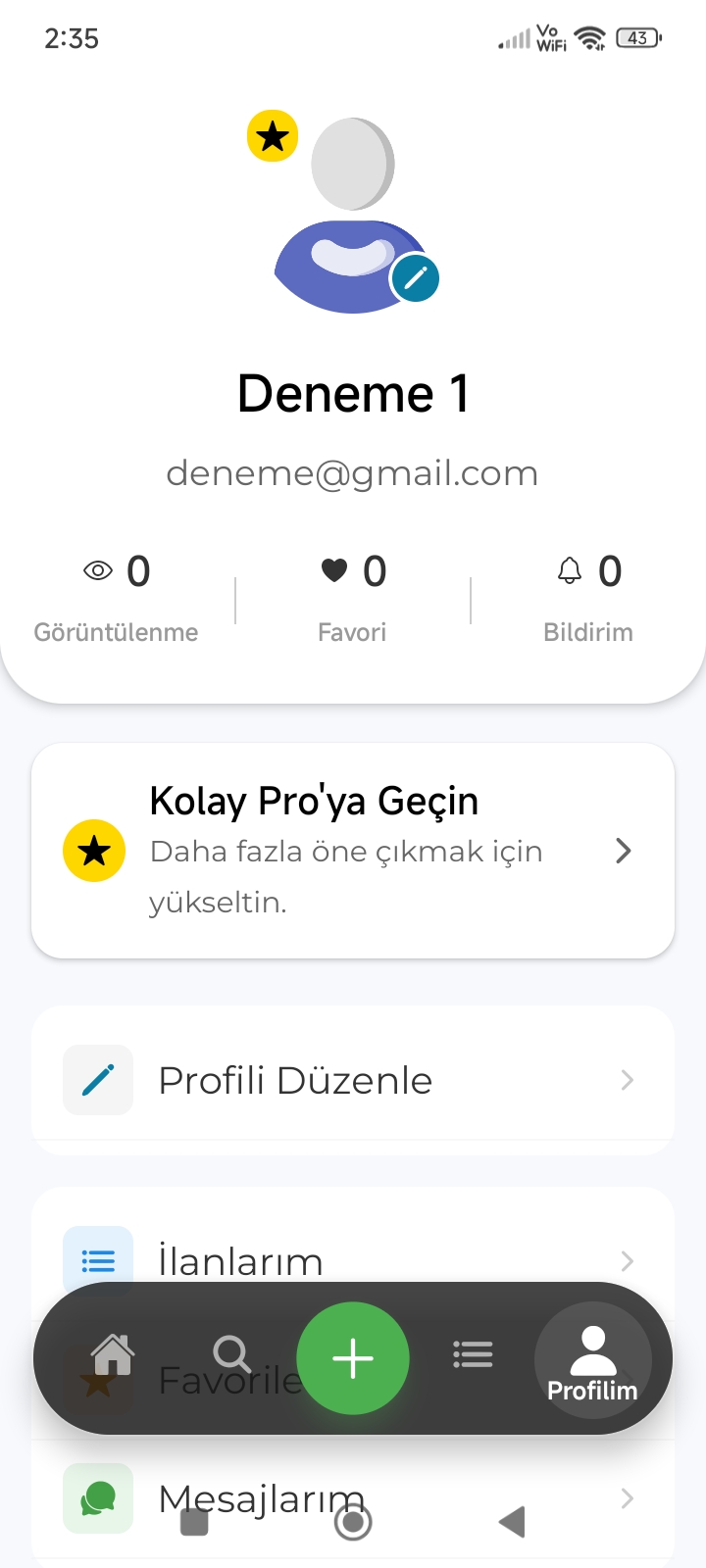
Task: Tap the Kolay Pro'ya Geçin upgrade banner
Action: pyautogui.click(x=314, y=851)
